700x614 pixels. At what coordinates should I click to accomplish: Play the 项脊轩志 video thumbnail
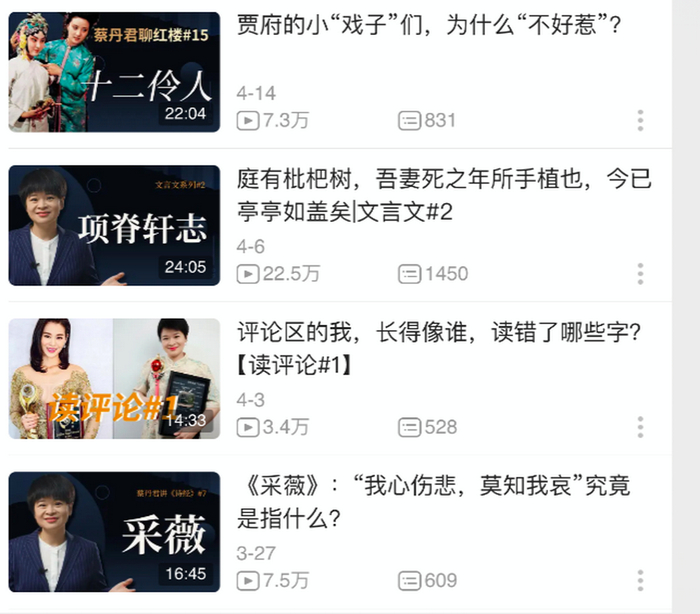114,225
